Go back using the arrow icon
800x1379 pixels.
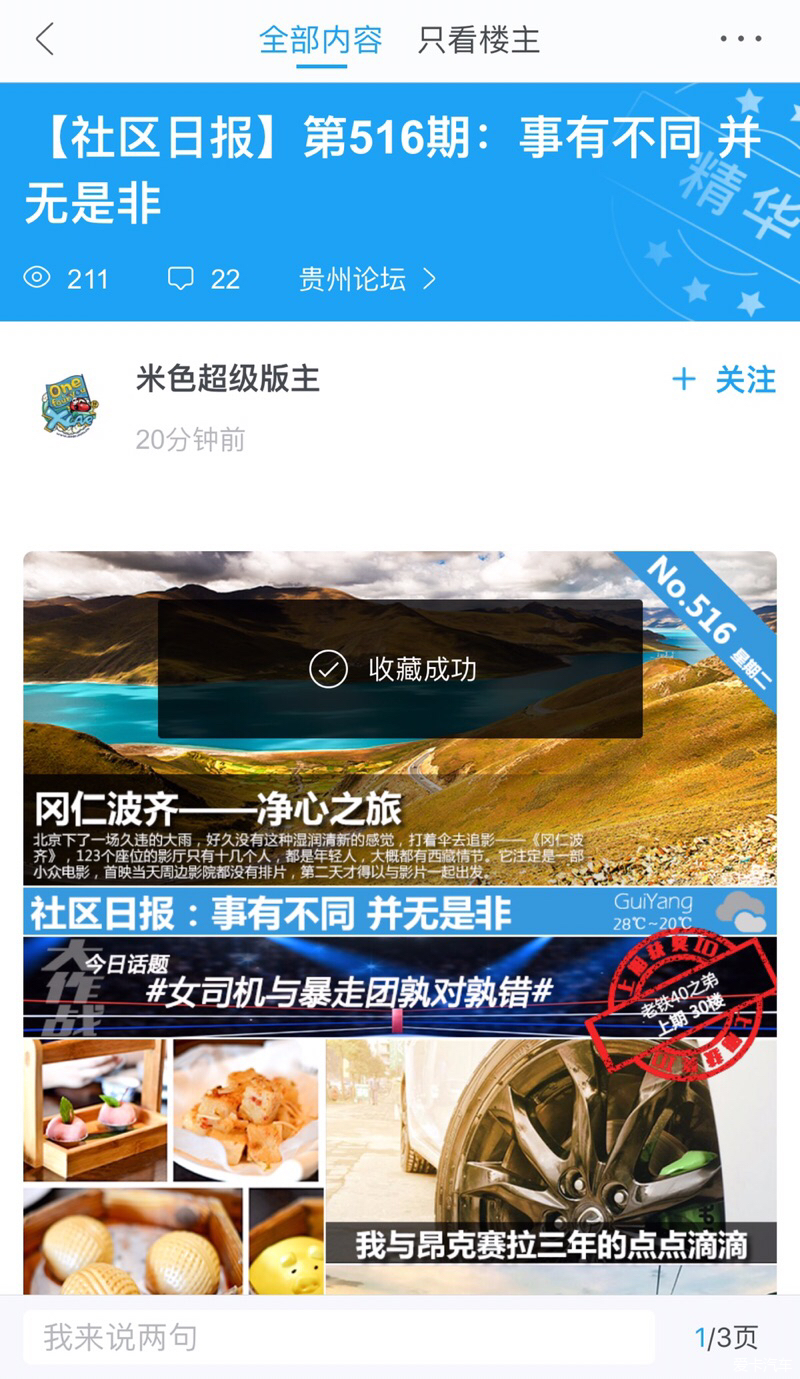pos(44,40)
